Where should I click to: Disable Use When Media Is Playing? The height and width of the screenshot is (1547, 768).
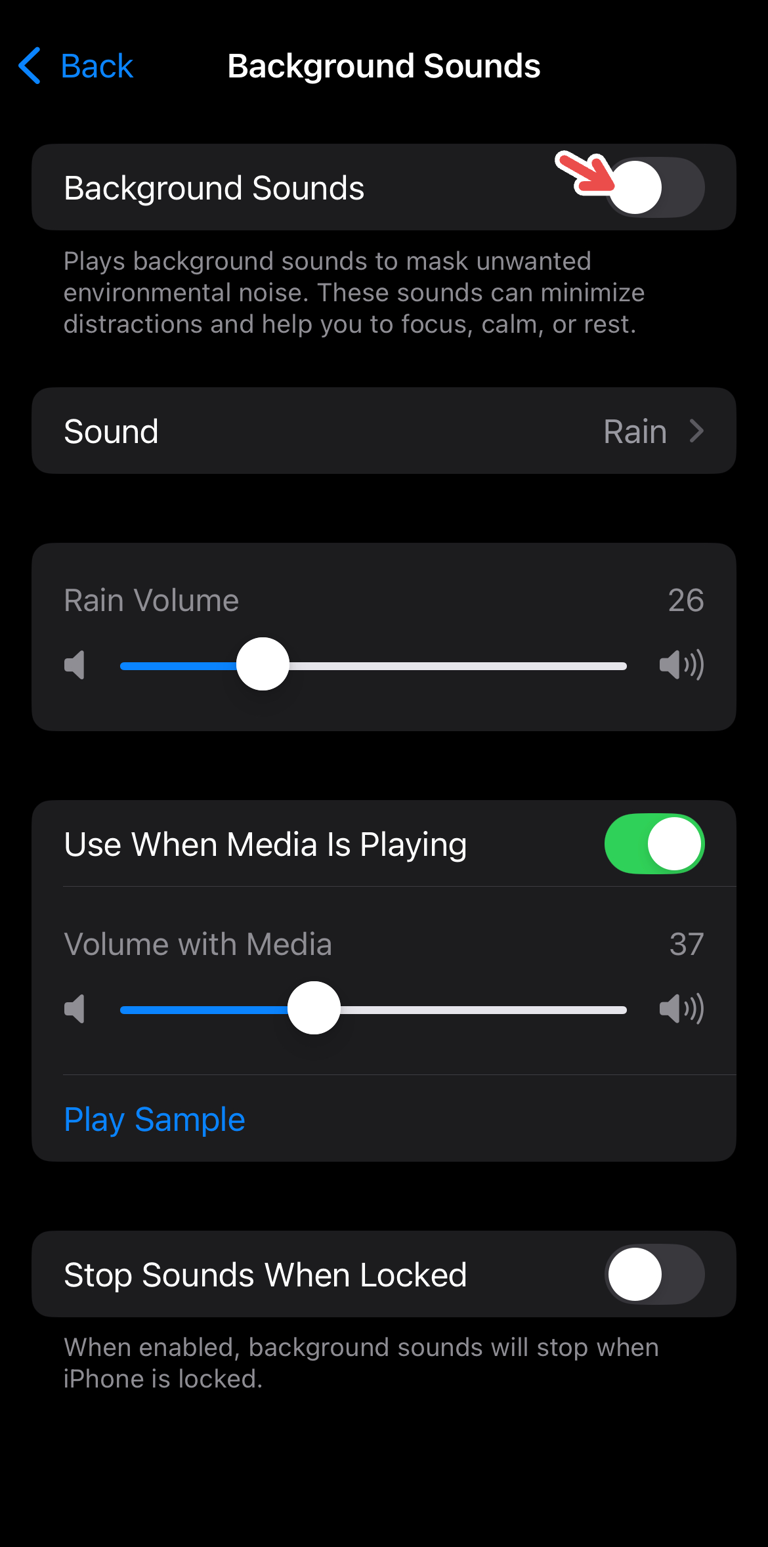pyautogui.click(x=654, y=843)
